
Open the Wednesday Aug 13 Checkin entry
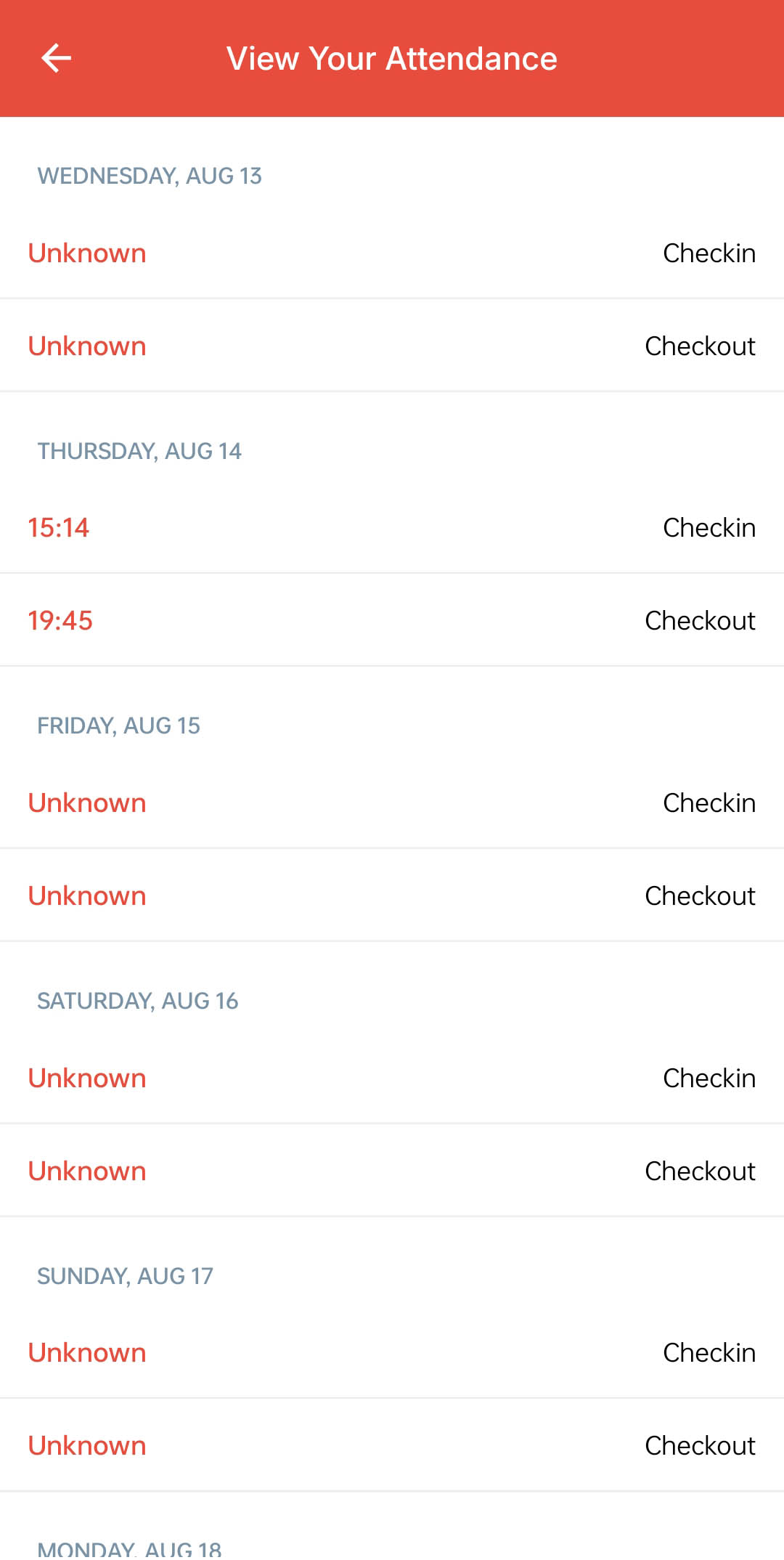392,253
